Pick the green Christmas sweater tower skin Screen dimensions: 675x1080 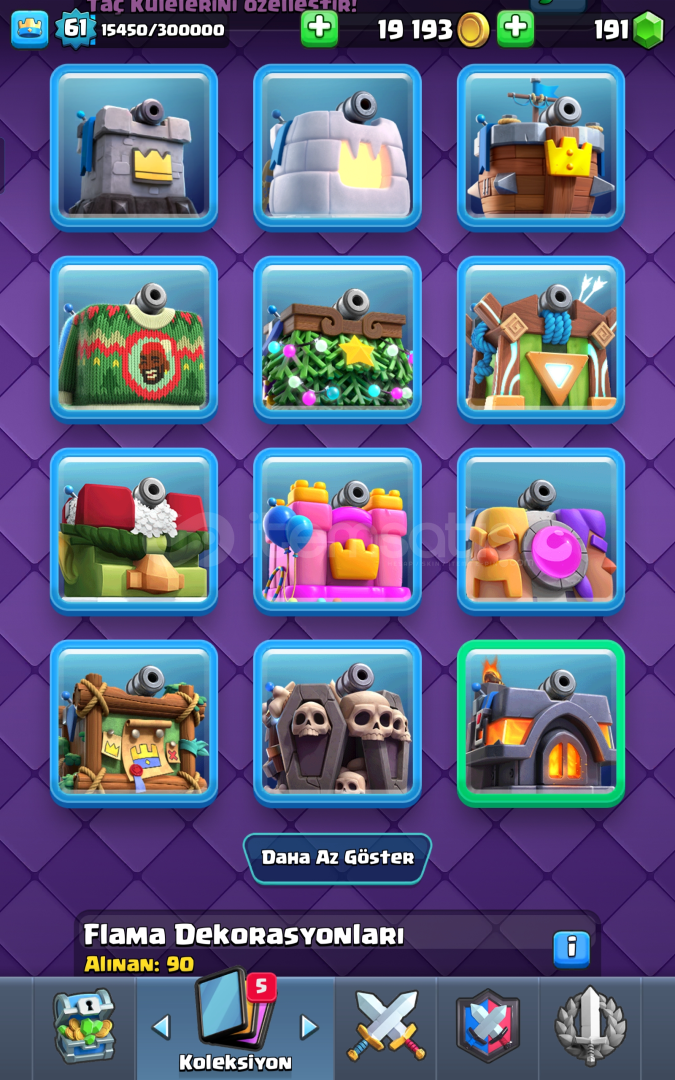click(x=134, y=338)
